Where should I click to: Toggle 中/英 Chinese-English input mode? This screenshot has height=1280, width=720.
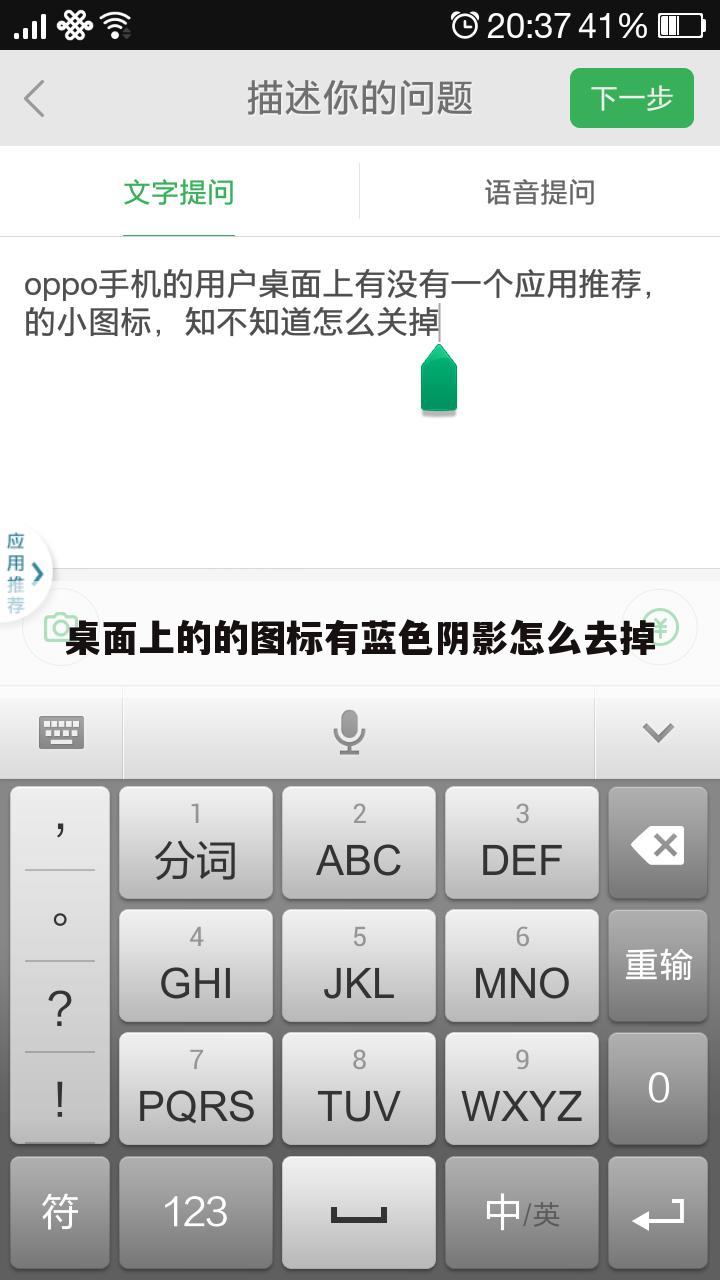point(521,1212)
